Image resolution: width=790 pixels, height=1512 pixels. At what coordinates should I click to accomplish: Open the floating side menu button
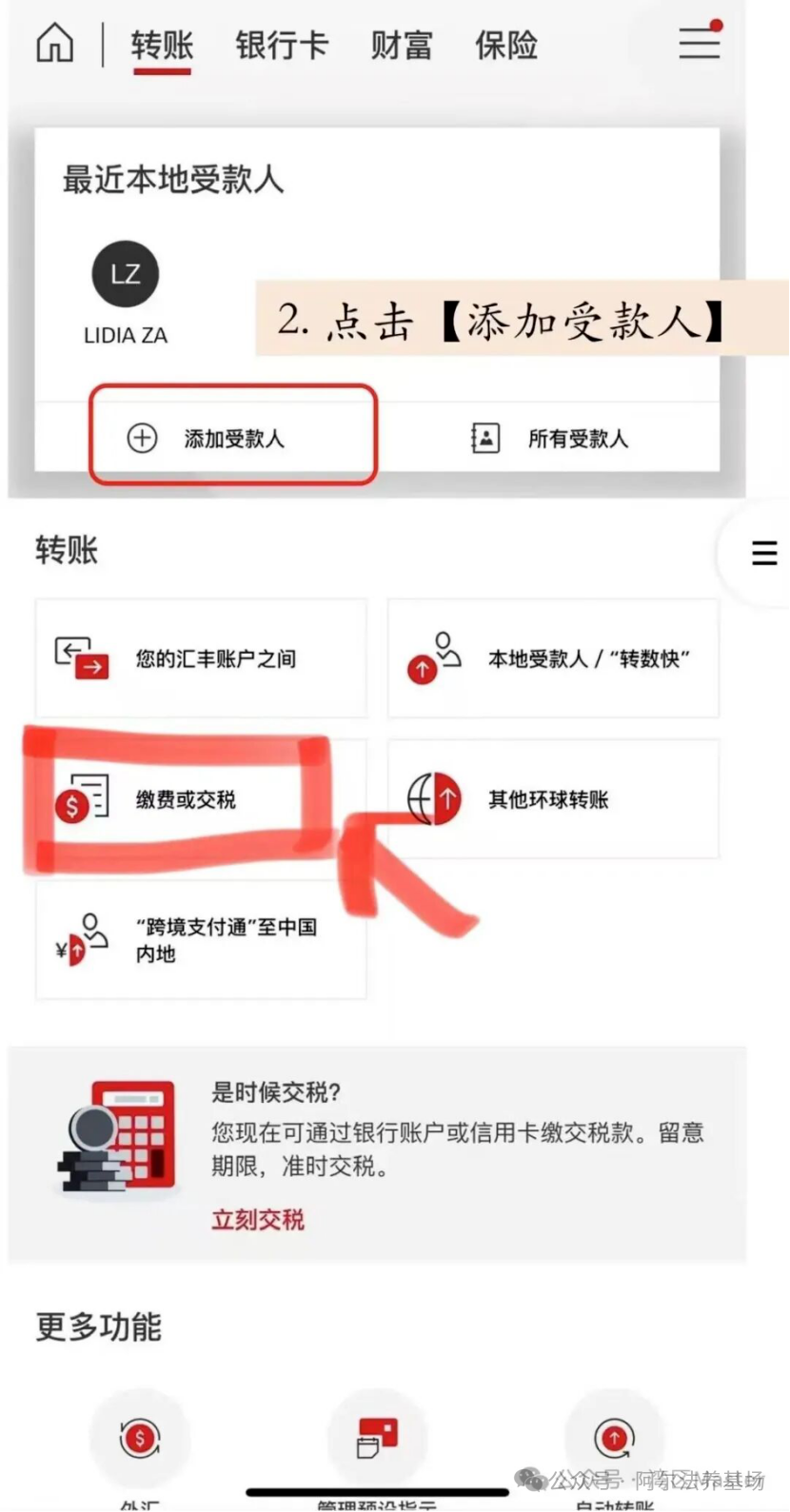pyautogui.click(x=763, y=553)
